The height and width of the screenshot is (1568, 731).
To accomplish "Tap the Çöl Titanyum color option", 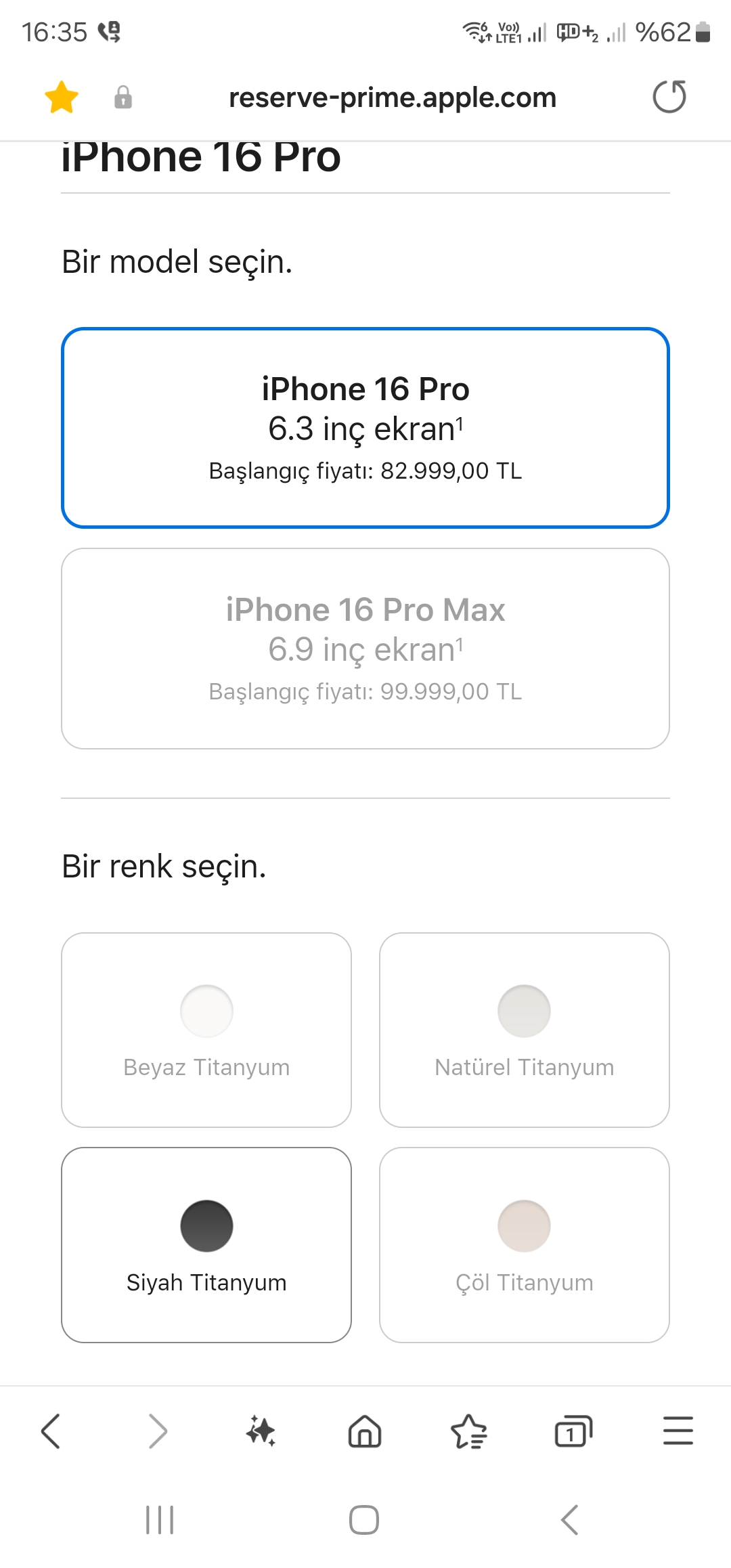I will pos(524,1244).
